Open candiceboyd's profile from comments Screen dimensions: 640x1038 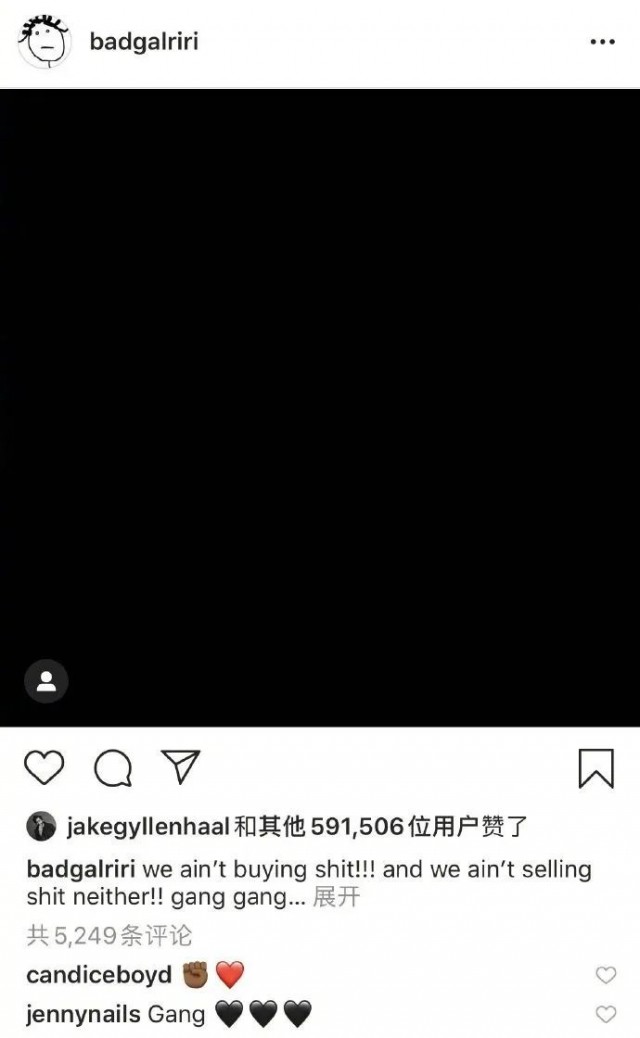tap(99, 975)
